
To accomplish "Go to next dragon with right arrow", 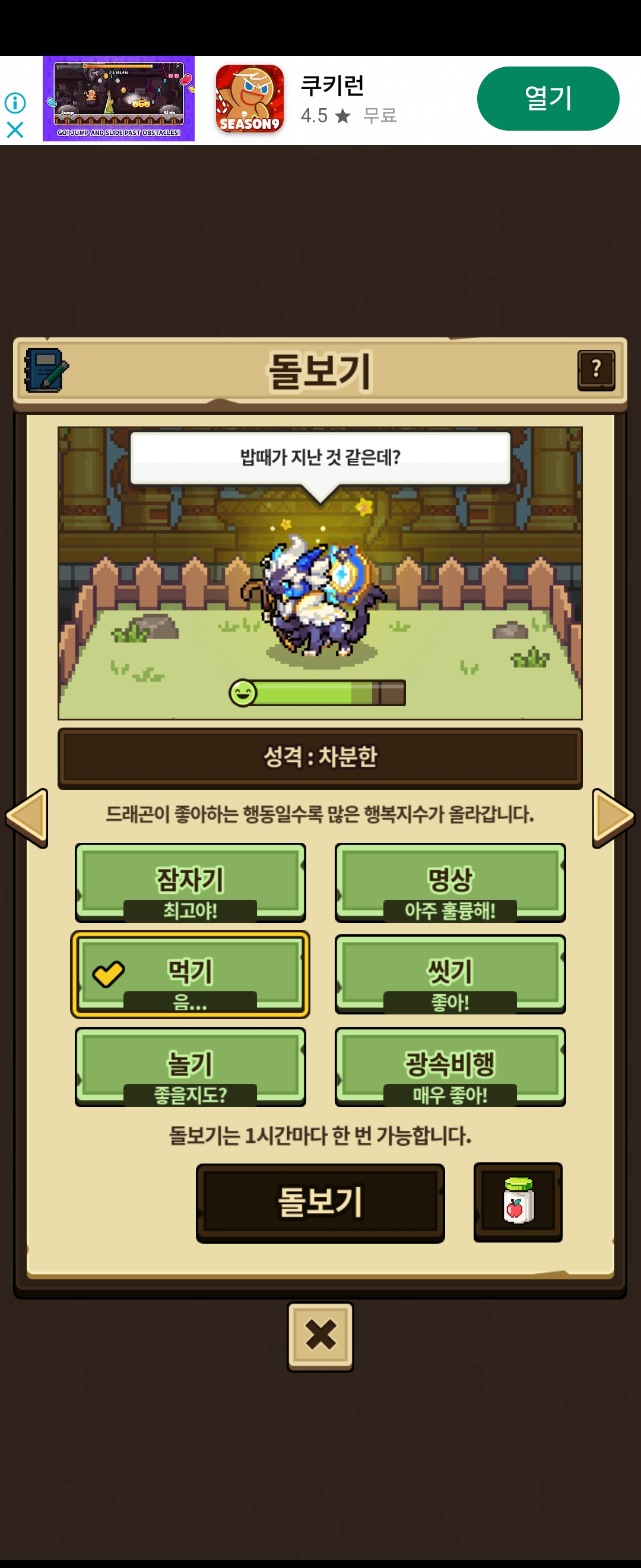I will (613, 817).
